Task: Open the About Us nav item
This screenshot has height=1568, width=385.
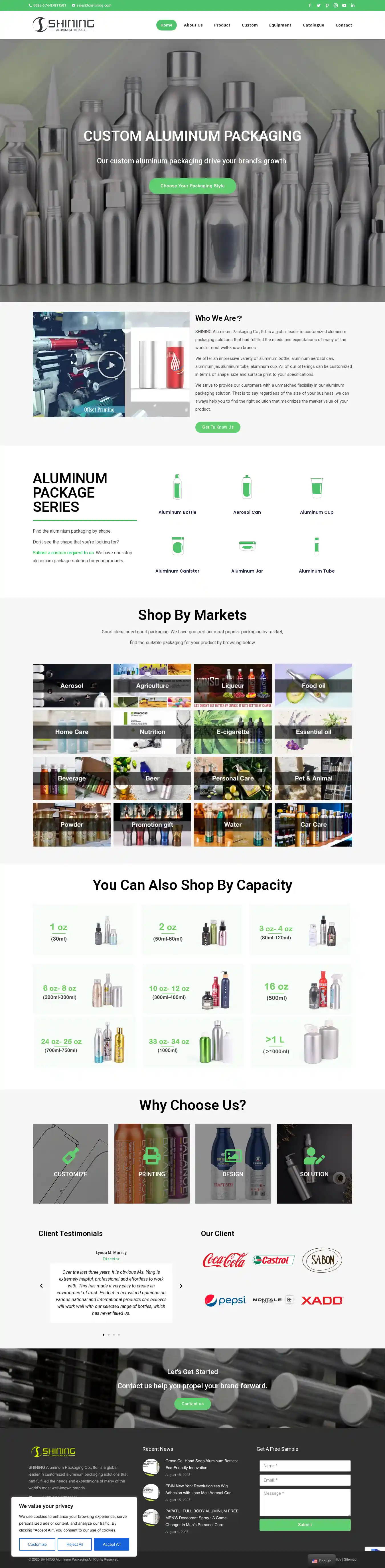Action: click(193, 25)
